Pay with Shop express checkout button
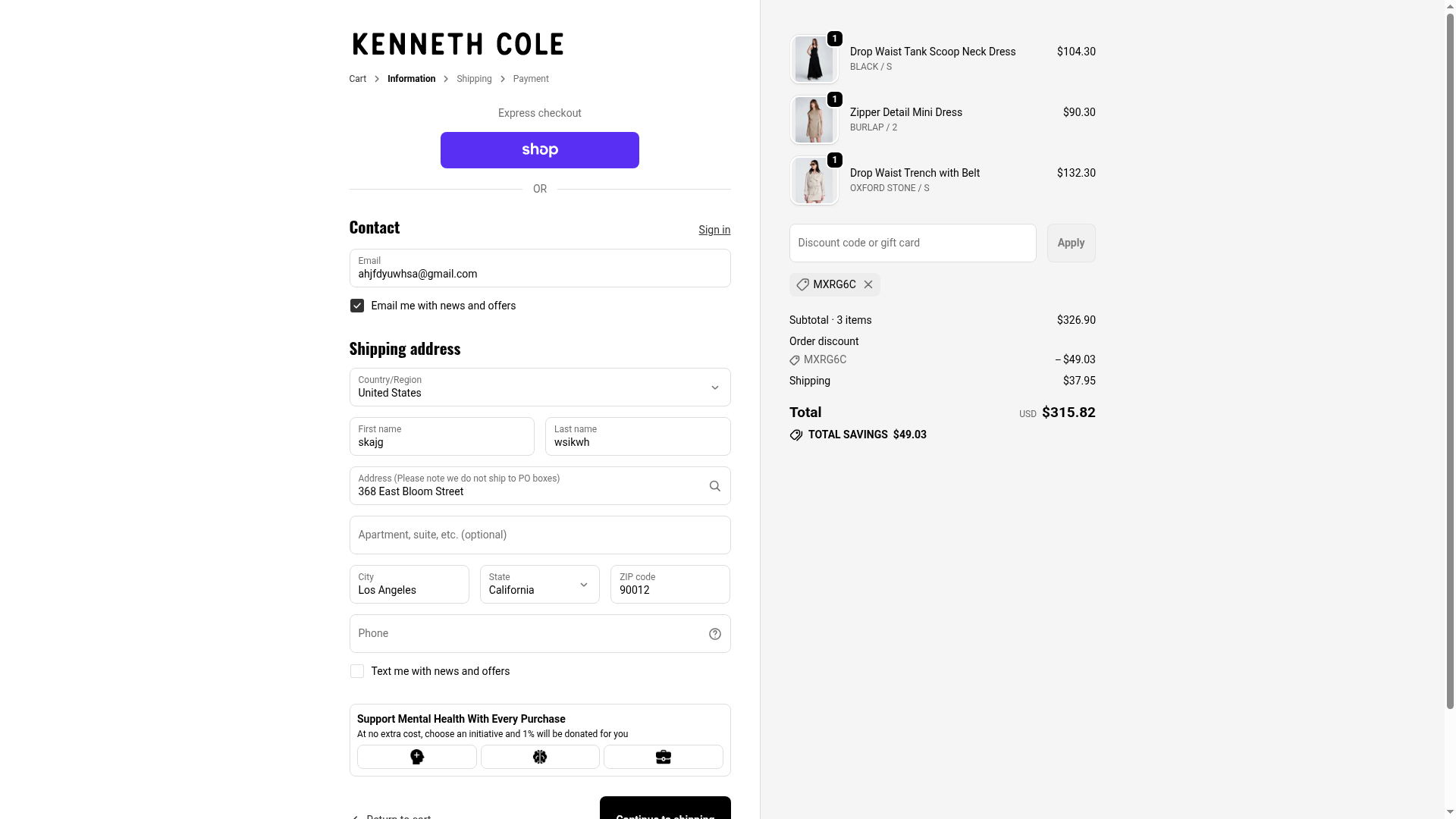 click(539, 150)
